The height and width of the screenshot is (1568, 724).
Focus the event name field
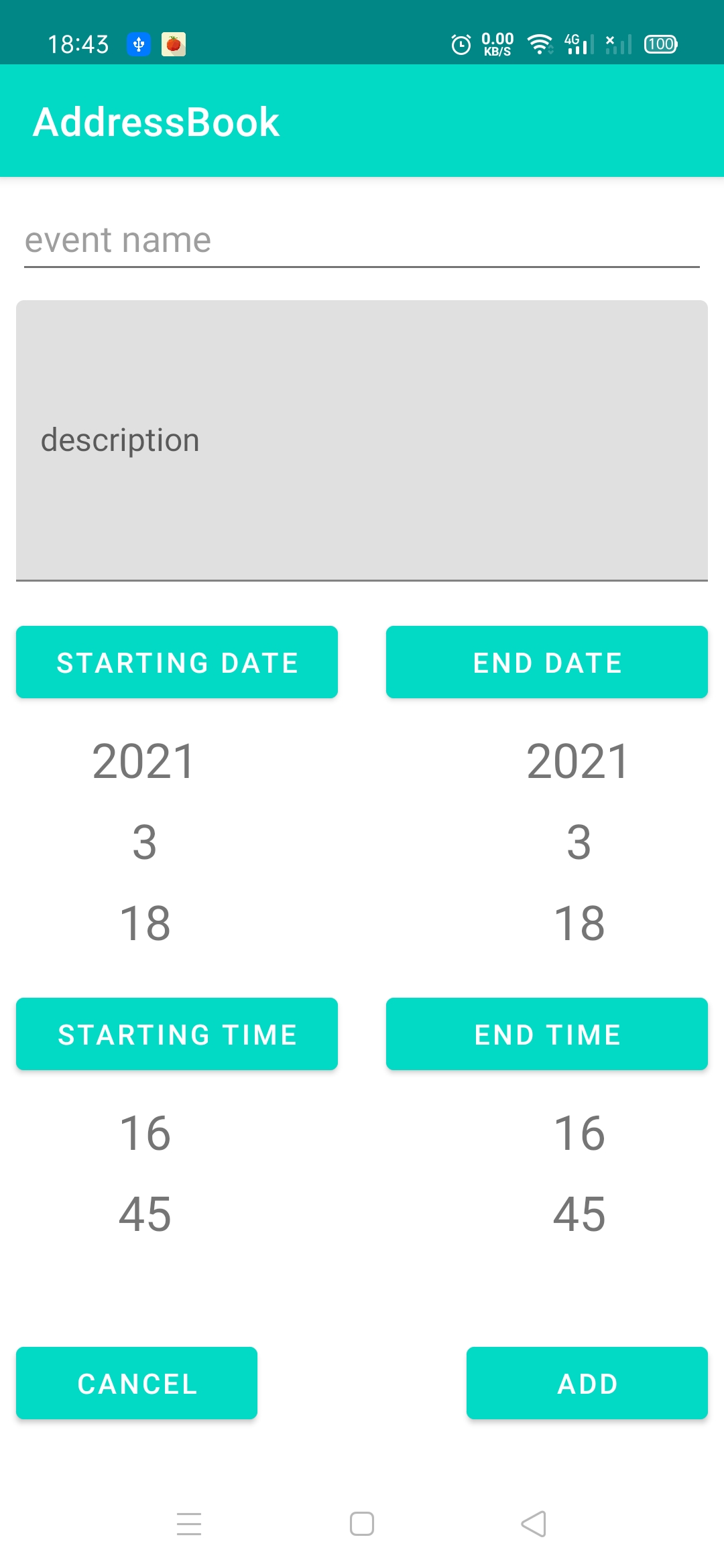362,240
